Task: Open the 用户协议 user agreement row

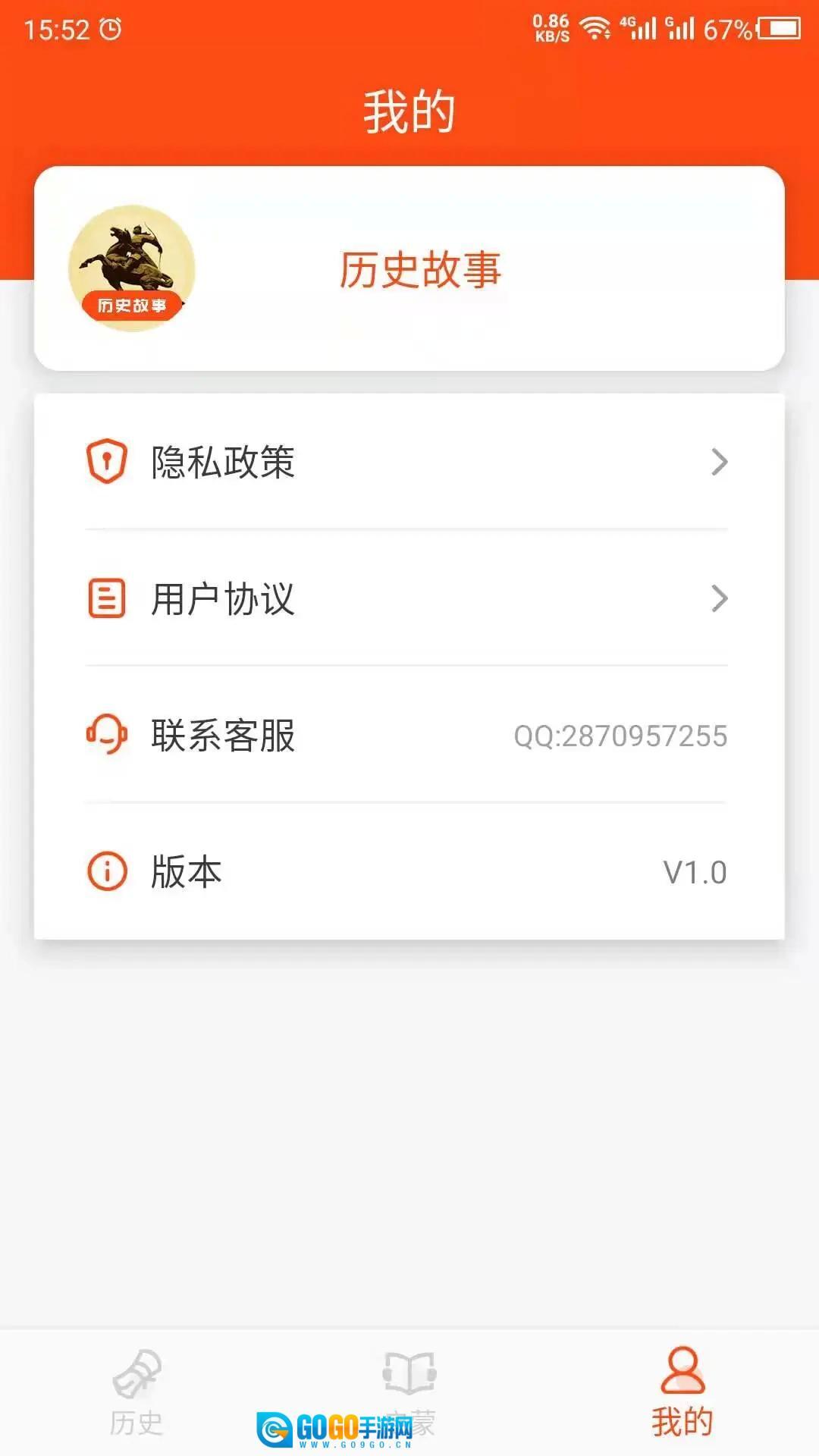Action: (x=408, y=598)
